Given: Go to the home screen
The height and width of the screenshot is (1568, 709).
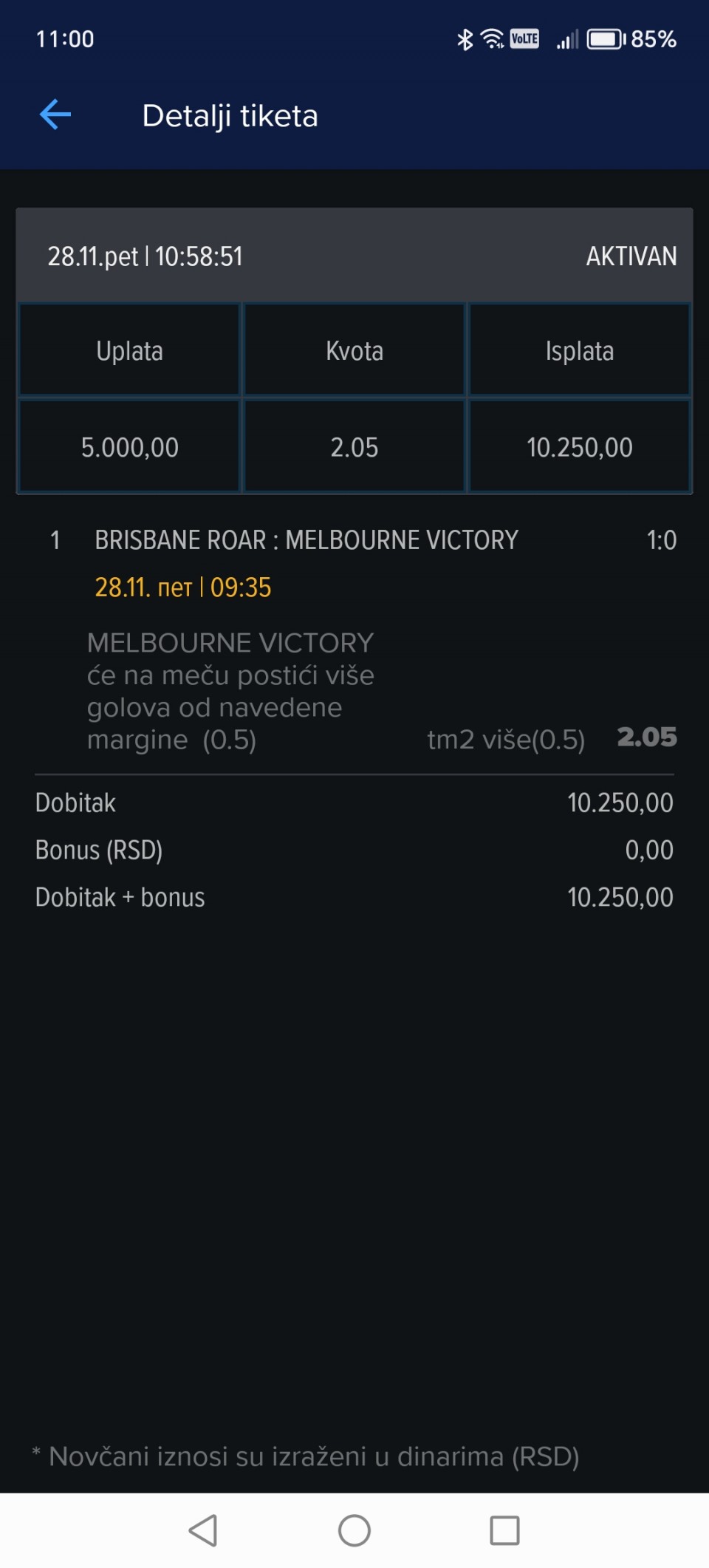Looking at the screenshot, I should tap(354, 1530).
